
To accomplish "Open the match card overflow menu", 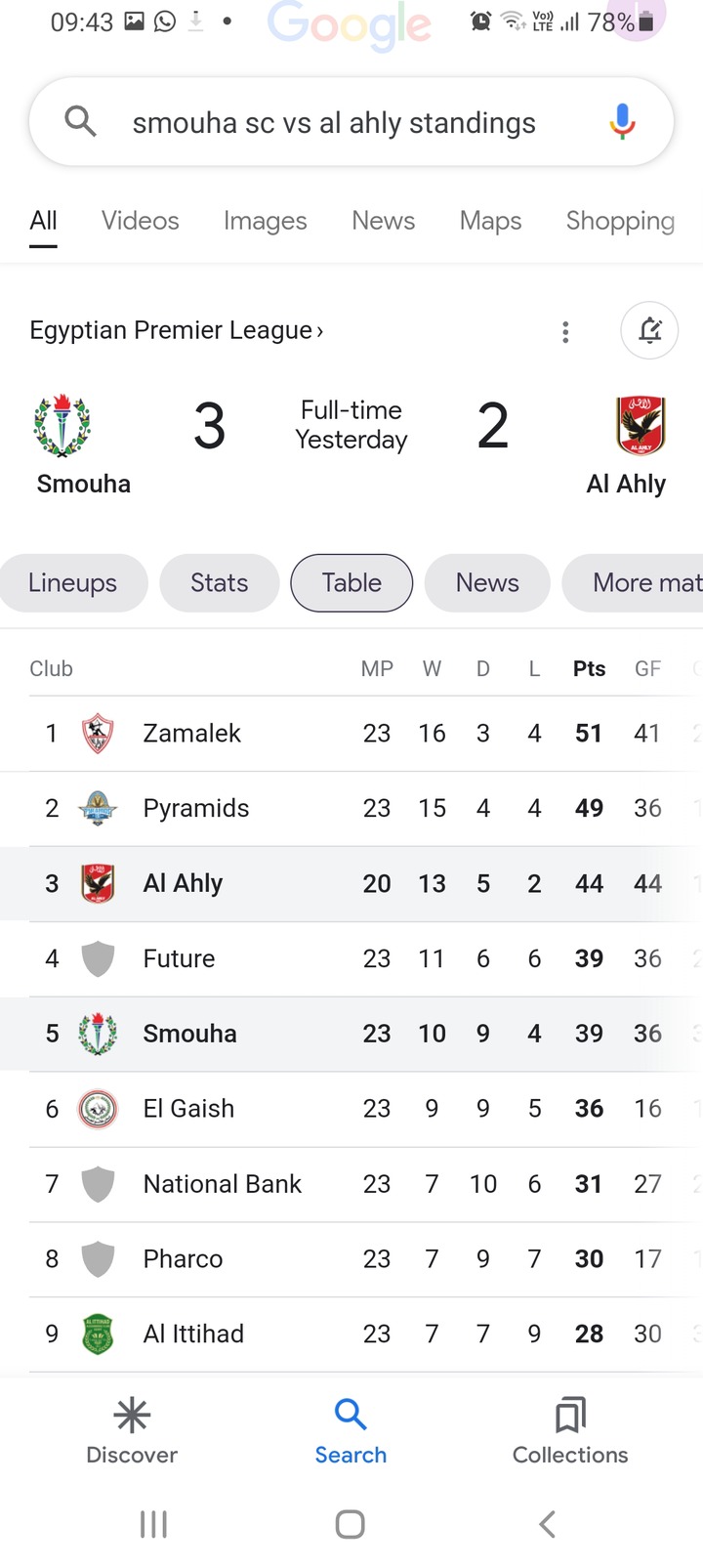I will coord(565,332).
